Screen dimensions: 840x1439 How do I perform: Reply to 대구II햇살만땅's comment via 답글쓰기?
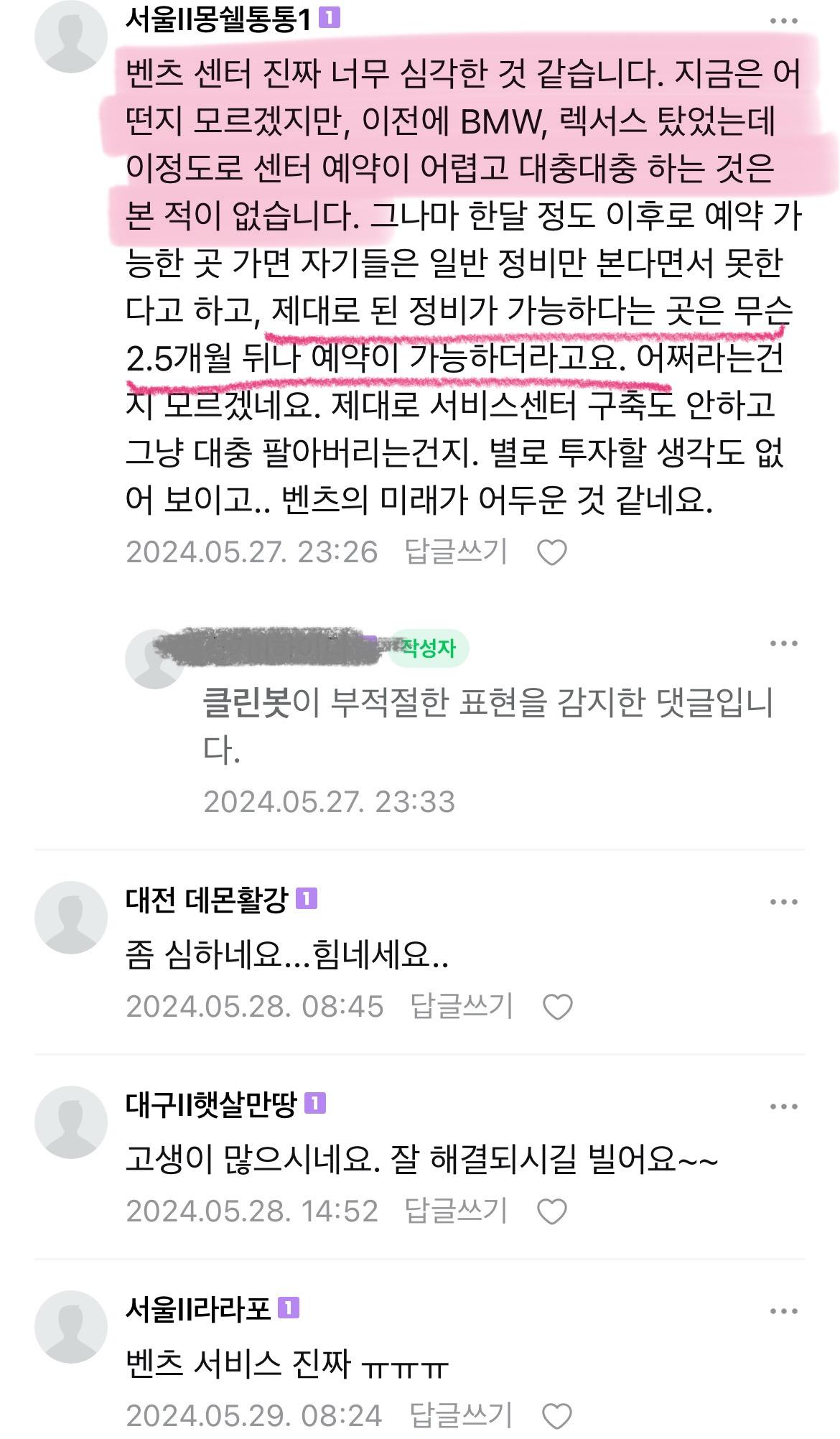(x=456, y=1211)
